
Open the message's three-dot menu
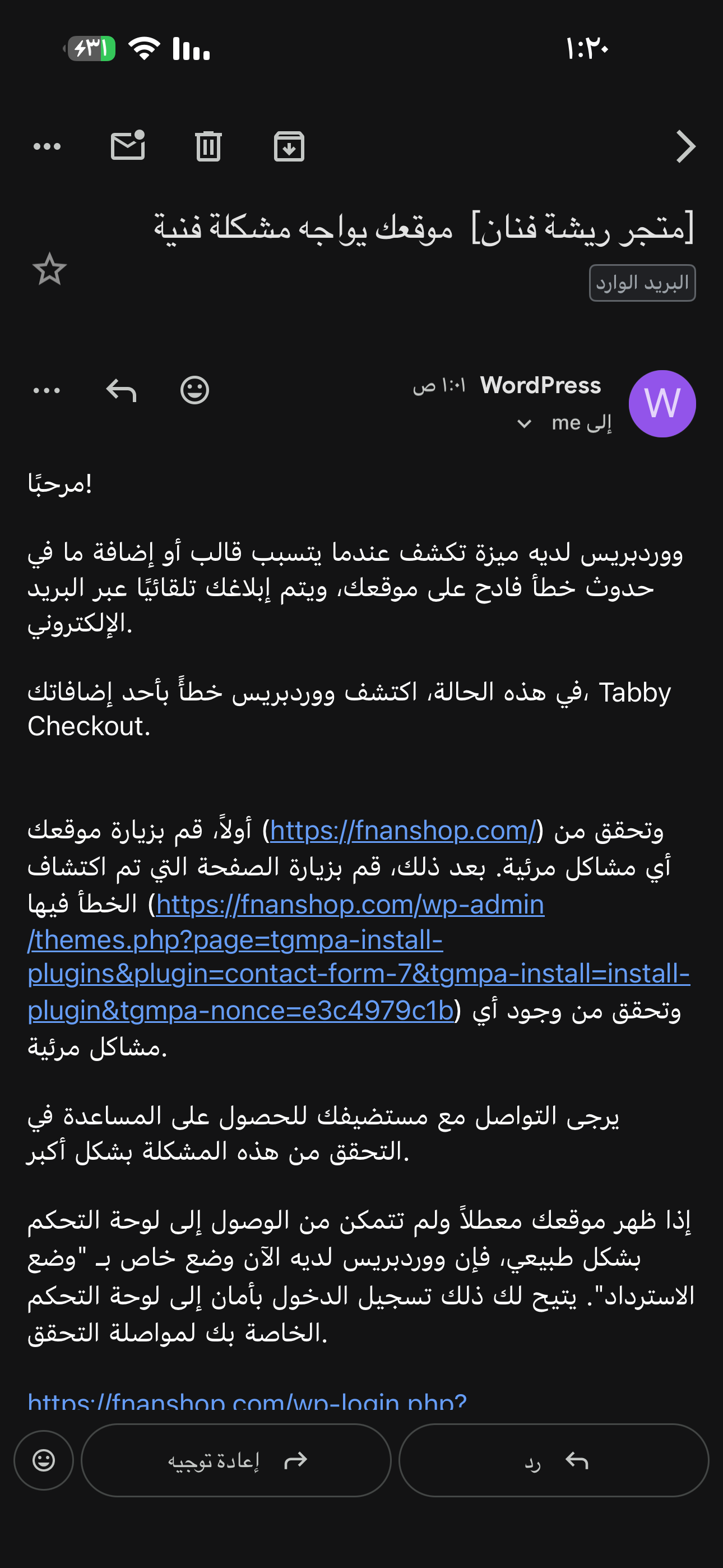(x=47, y=390)
